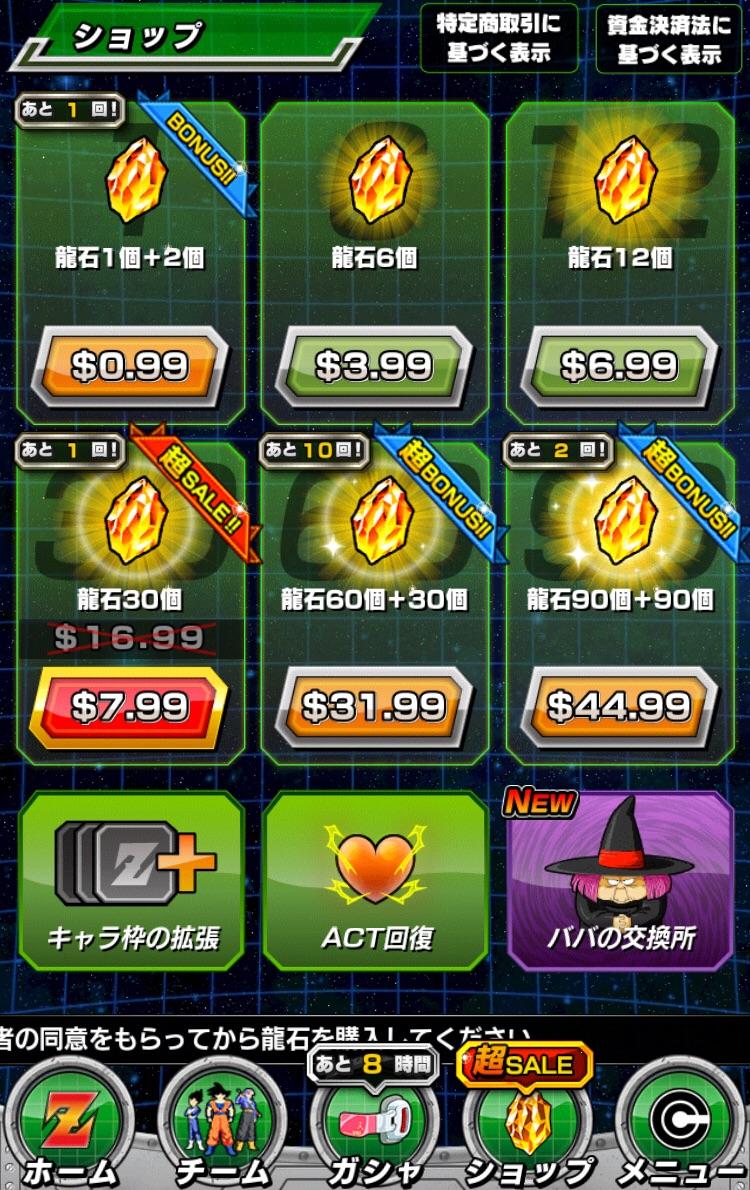Select the 龍石6個 dragon stone pack

[x=375, y=200]
